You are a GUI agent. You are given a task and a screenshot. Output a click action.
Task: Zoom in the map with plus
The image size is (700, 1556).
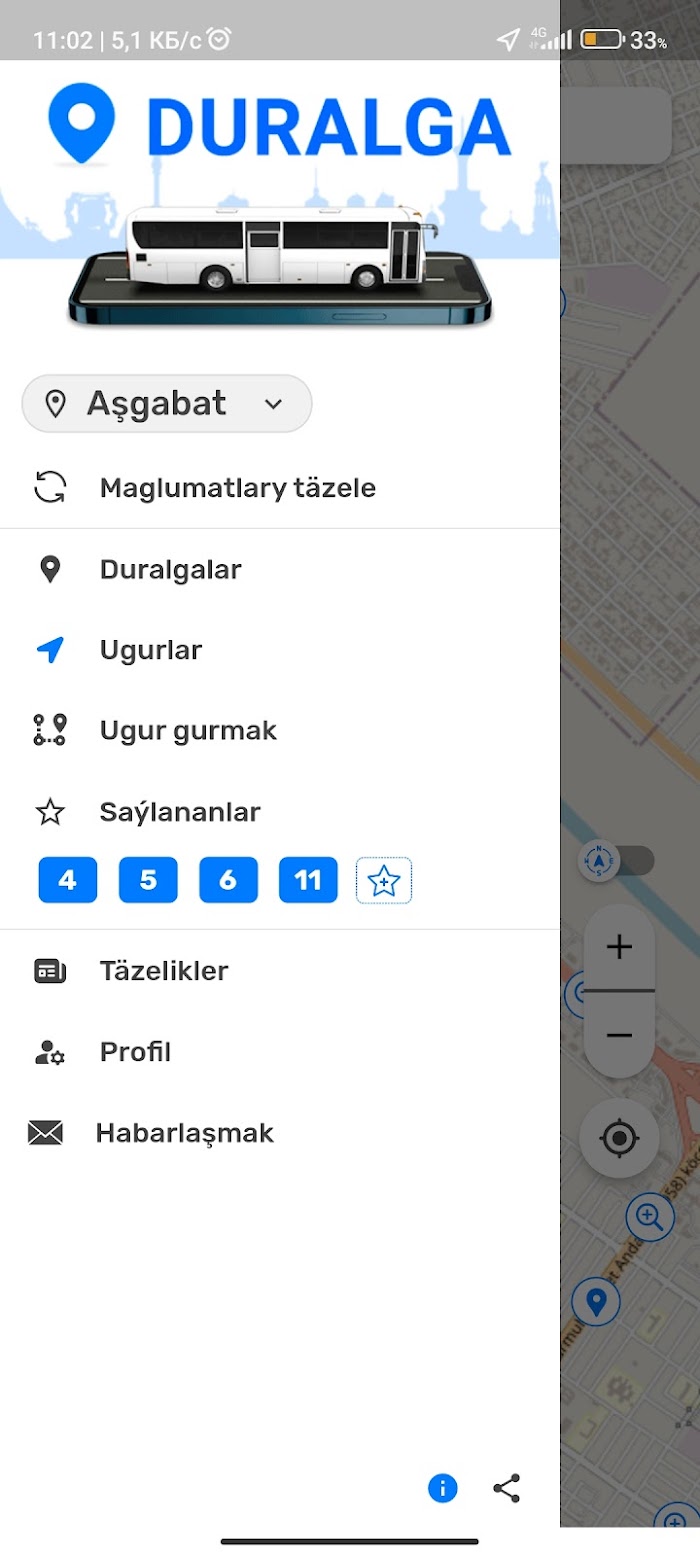[620, 947]
